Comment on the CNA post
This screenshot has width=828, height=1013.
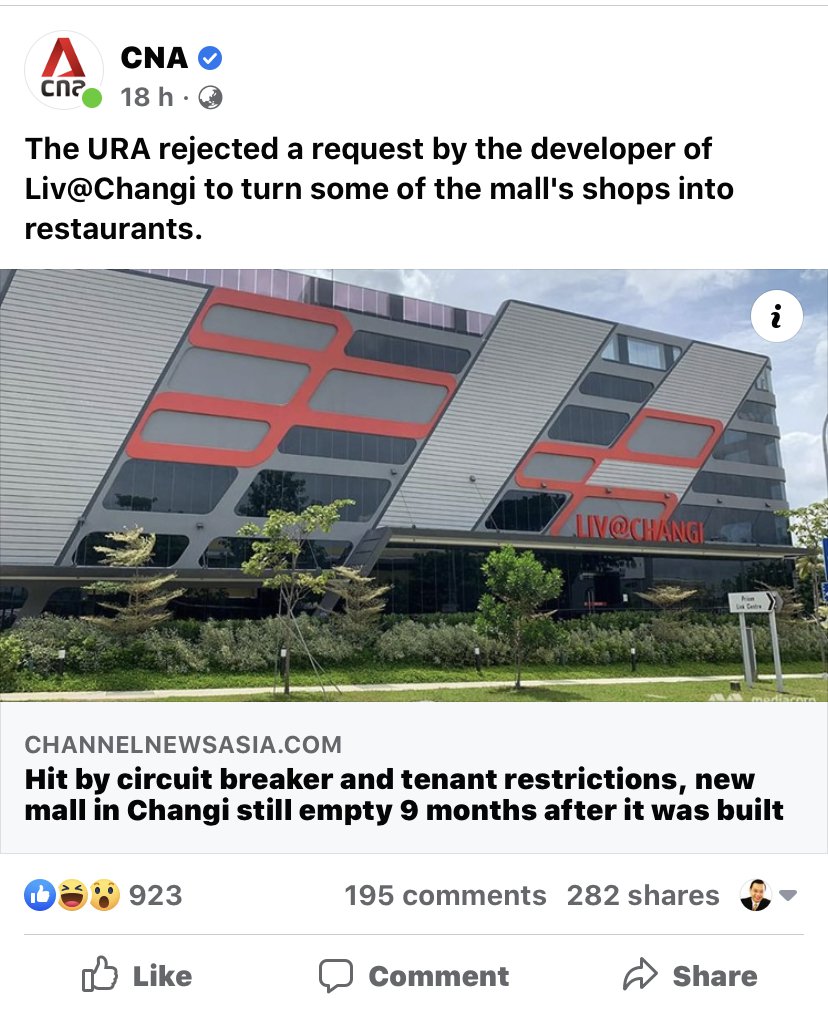click(x=414, y=975)
